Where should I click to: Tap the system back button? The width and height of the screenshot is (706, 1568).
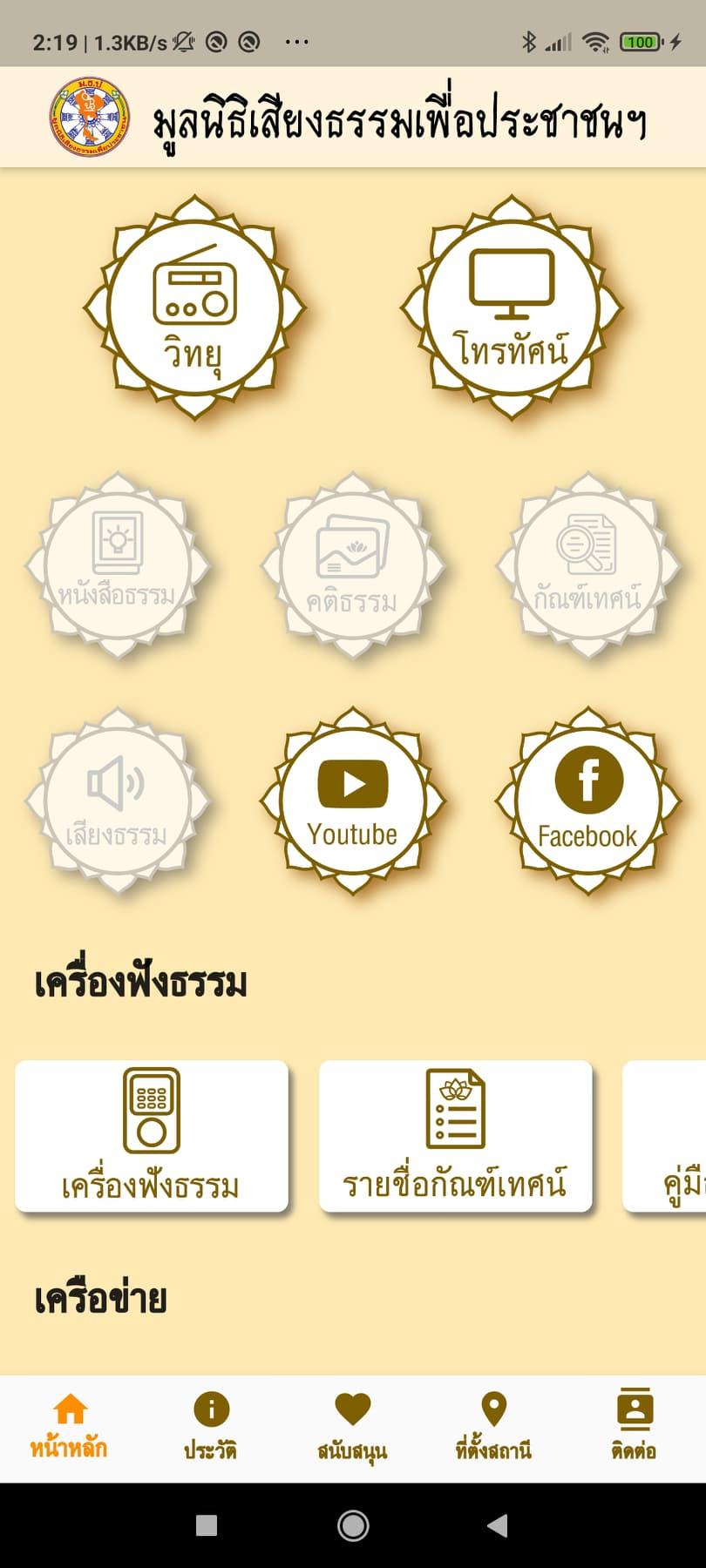pos(498,1525)
